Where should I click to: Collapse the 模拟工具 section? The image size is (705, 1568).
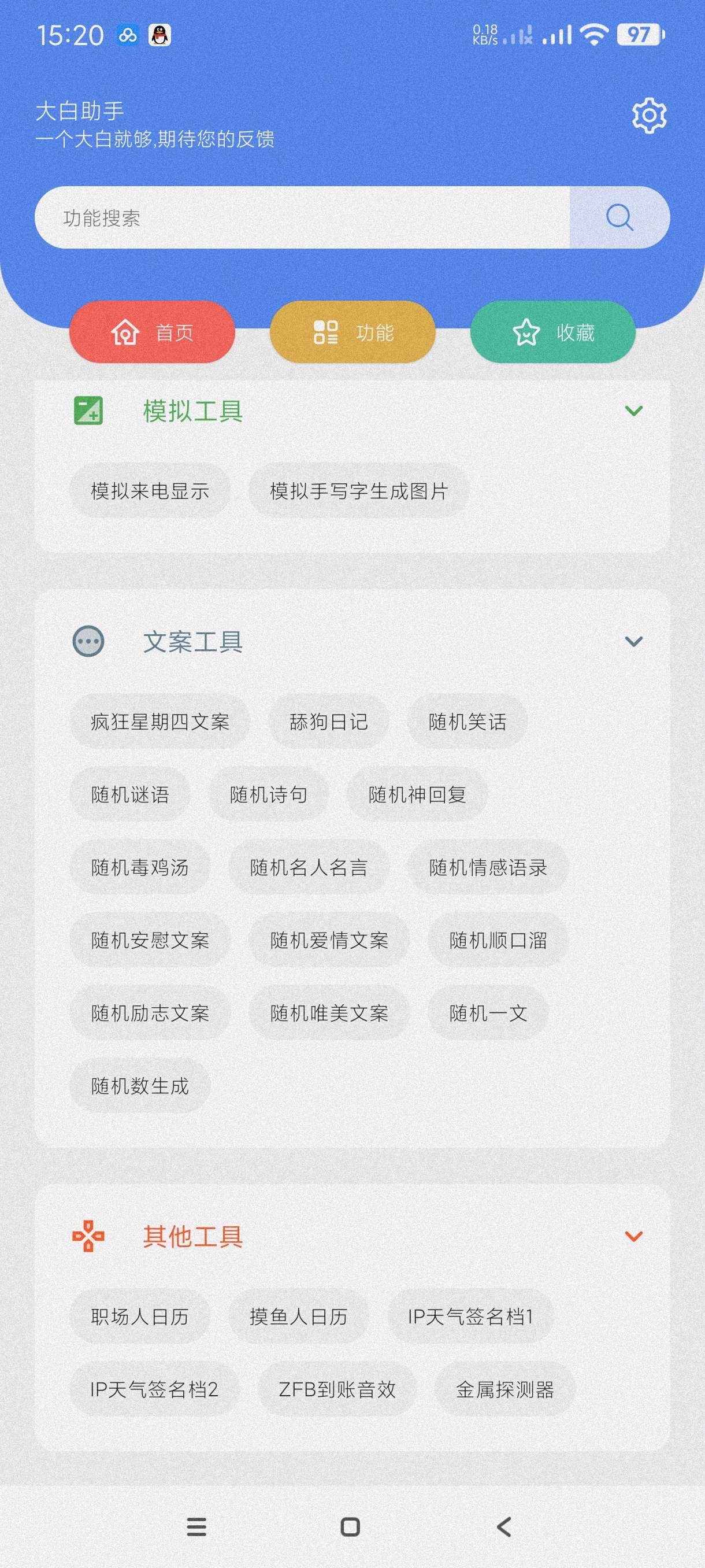point(633,411)
